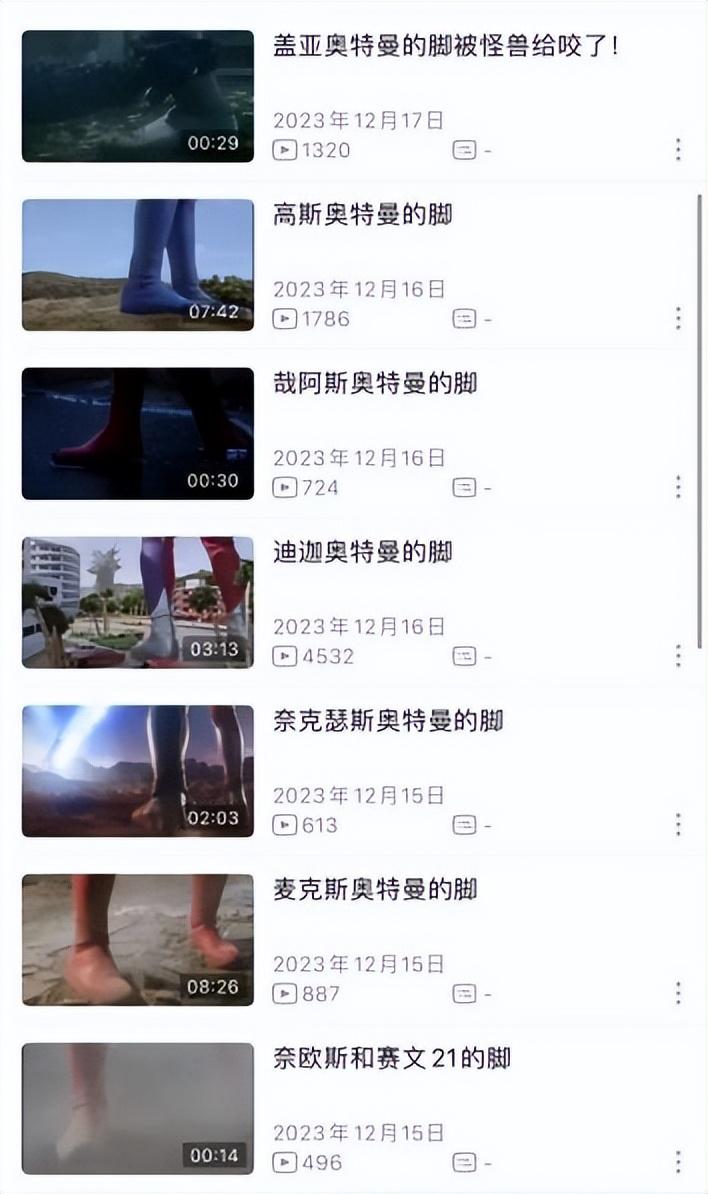Tap more options for 奈克瑟斯奥特曼的脚
This screenshot has height=1194, width=708.
pos(678,825)
